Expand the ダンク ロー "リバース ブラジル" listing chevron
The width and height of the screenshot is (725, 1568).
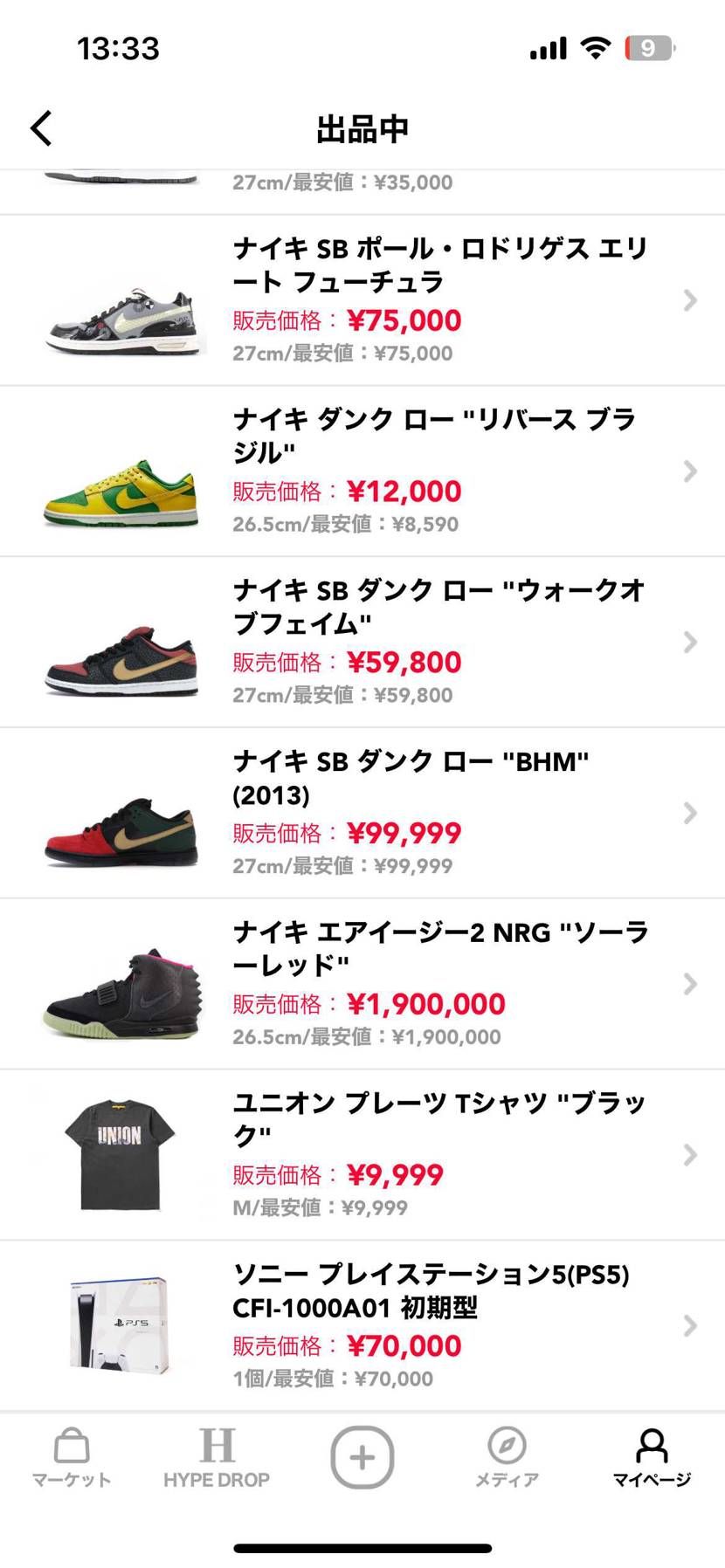click(x=689, y=472)
